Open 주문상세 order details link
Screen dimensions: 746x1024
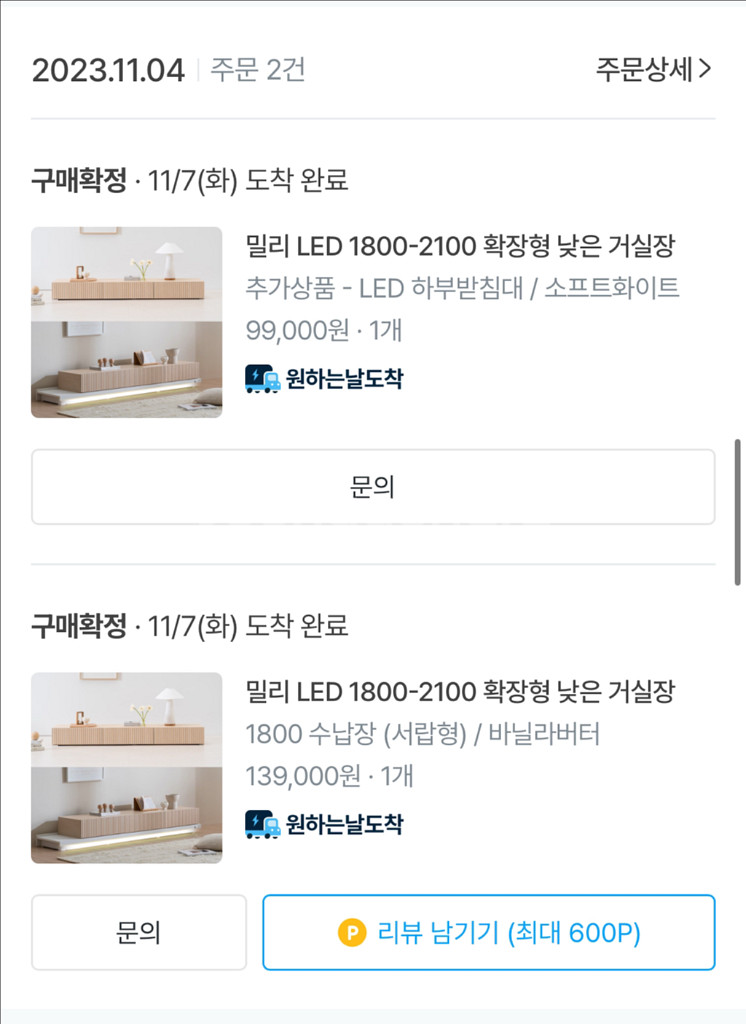(653, 69)
